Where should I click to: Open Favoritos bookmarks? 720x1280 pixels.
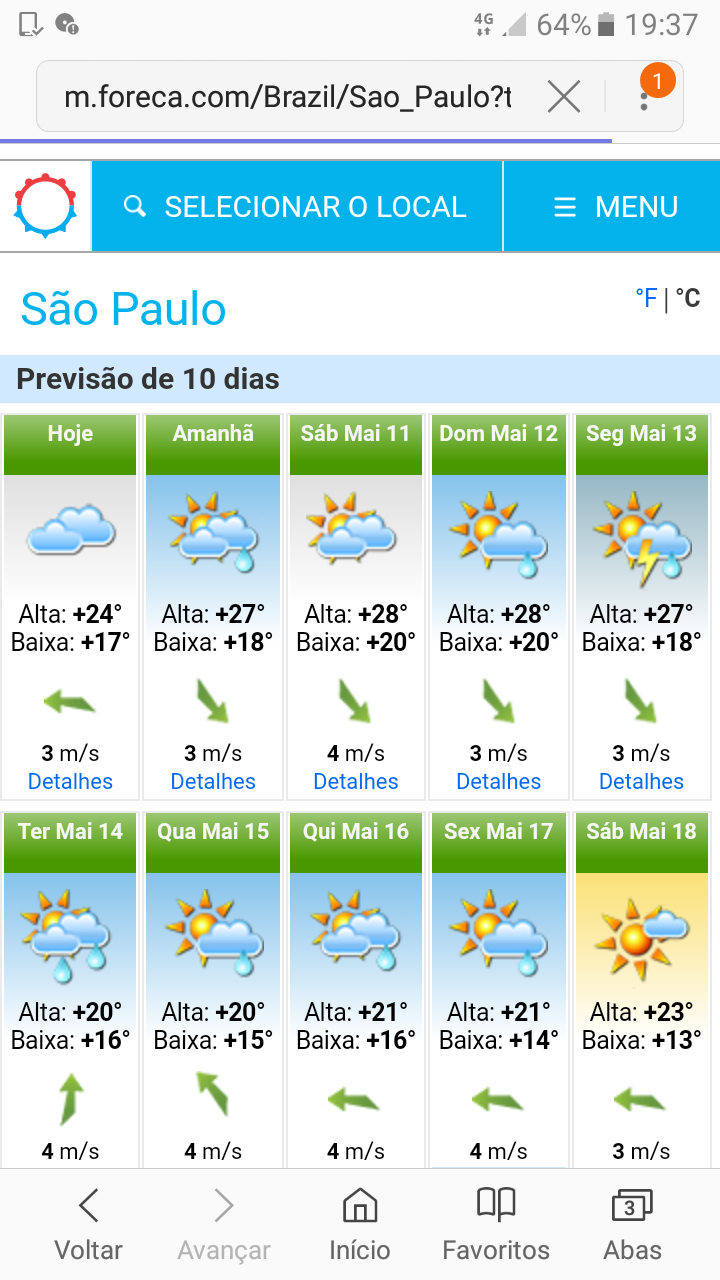pos(496,1226)
